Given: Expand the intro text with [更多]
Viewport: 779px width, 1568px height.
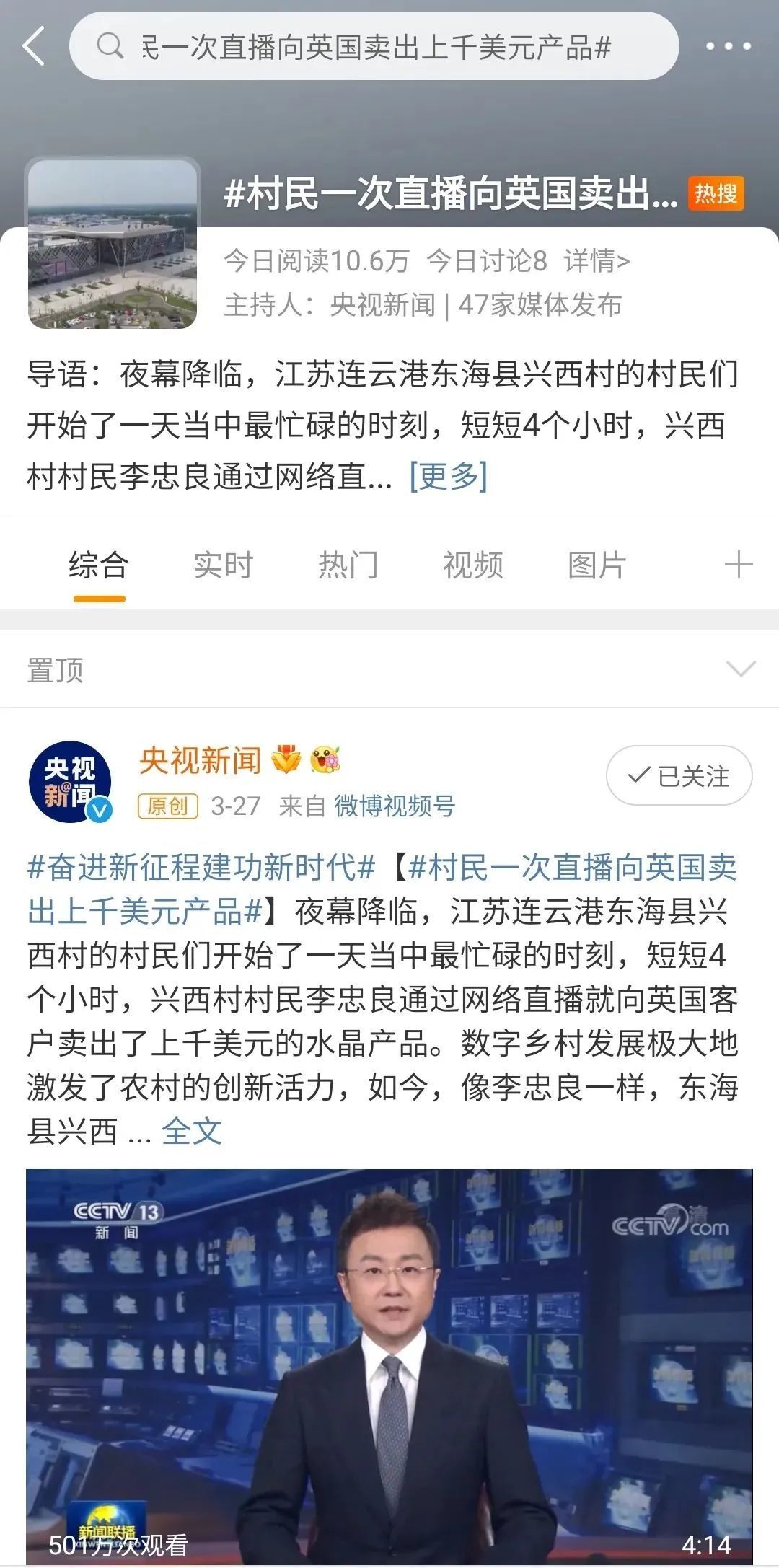Looking at the screenshot, I should tap(448, 476).
